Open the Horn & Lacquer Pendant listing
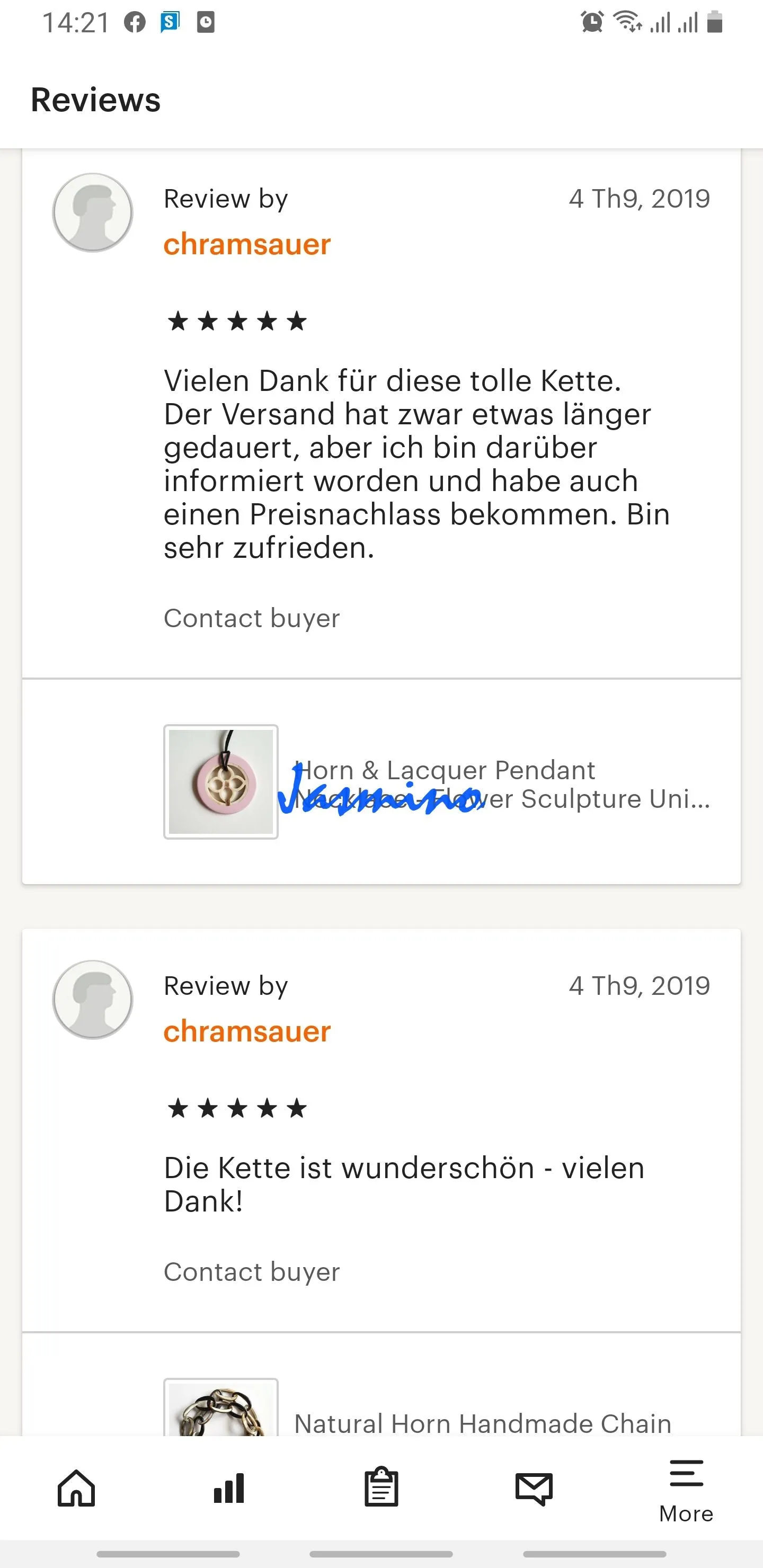The height and width of the screenshot is (1568, 763). (501, 784)
